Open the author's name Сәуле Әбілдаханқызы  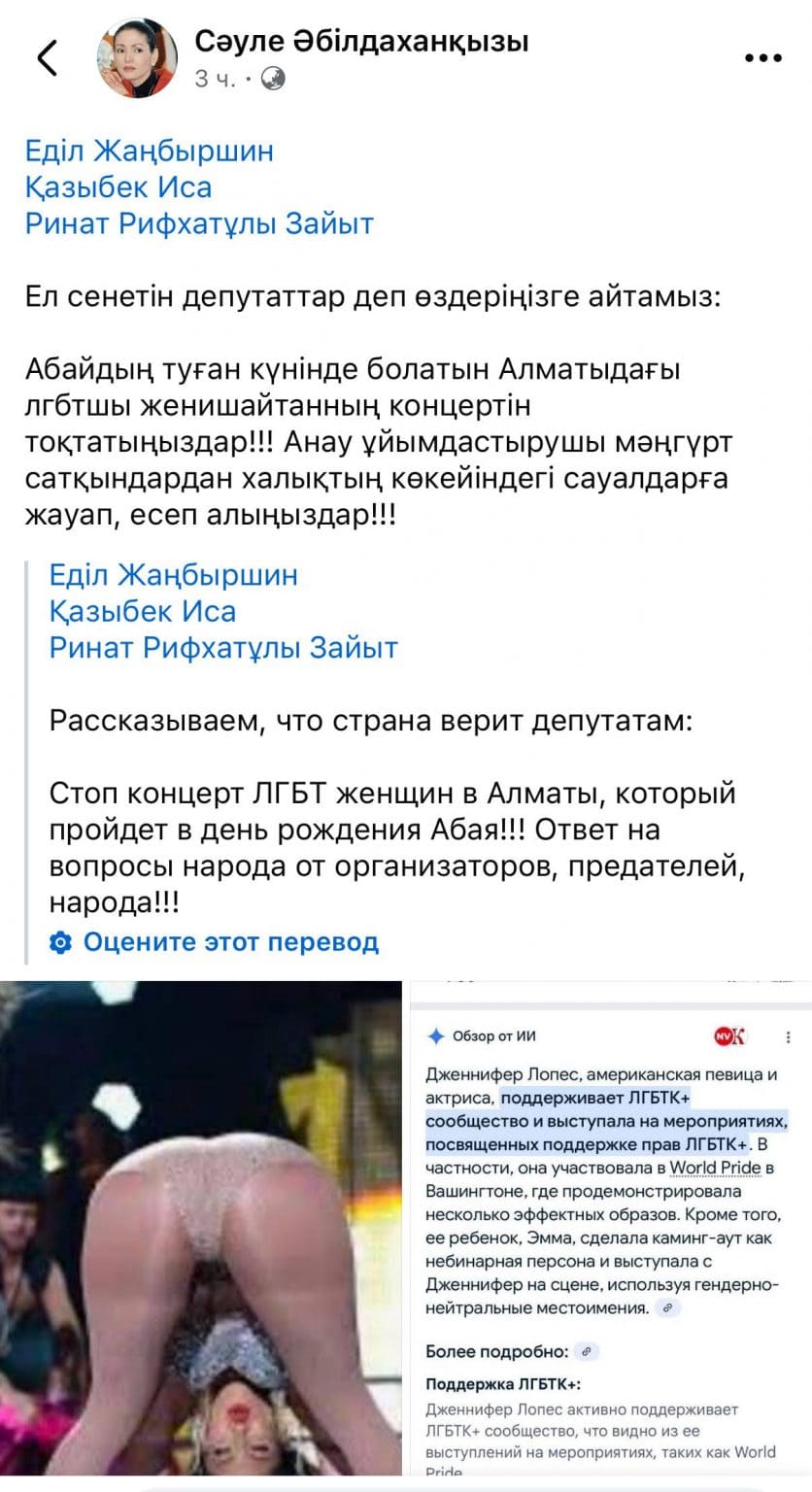pyautogui.click(x=361, y=41)
